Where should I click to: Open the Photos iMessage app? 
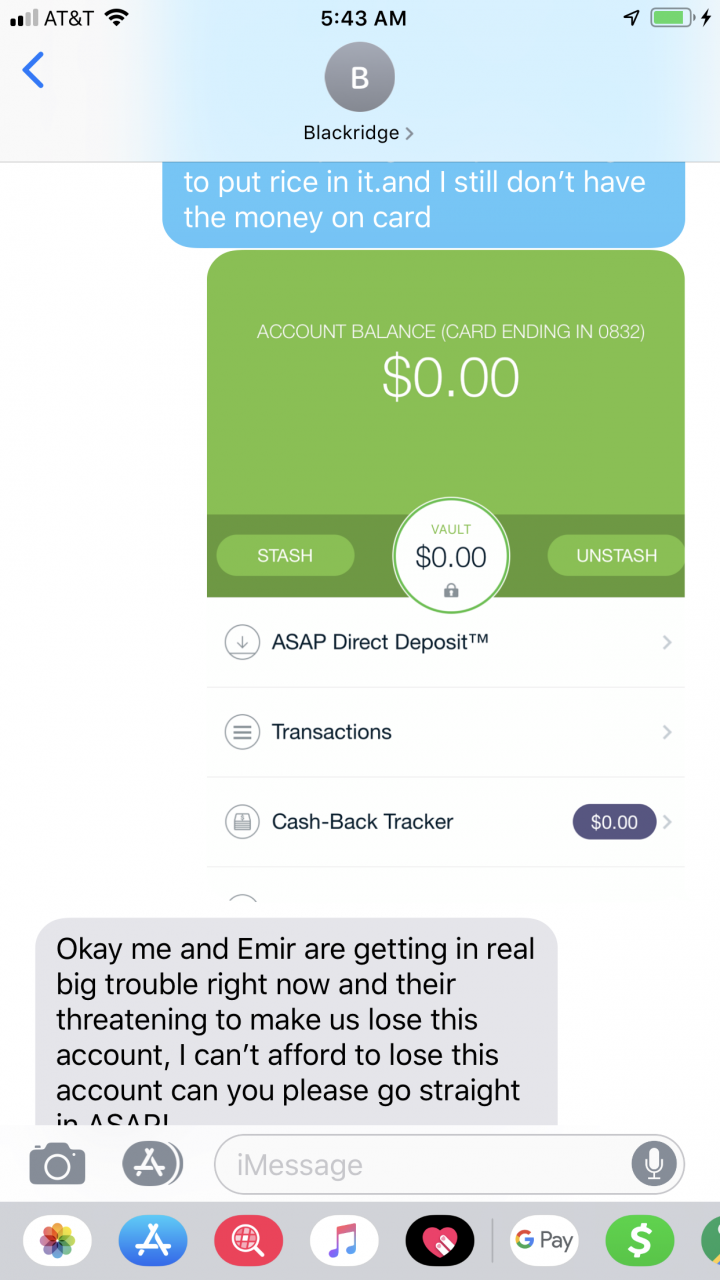57,1241
